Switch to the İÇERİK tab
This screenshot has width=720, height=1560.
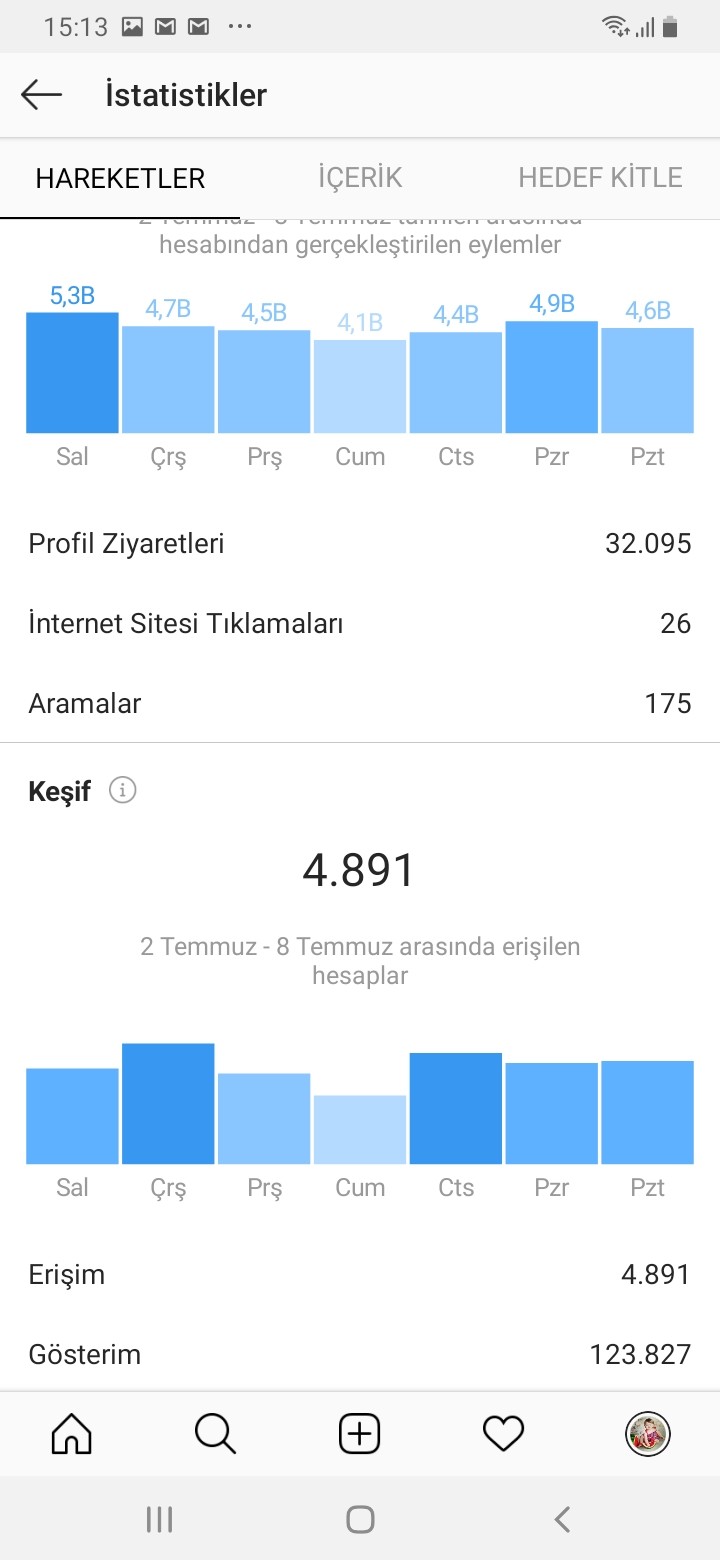point(360,178)
